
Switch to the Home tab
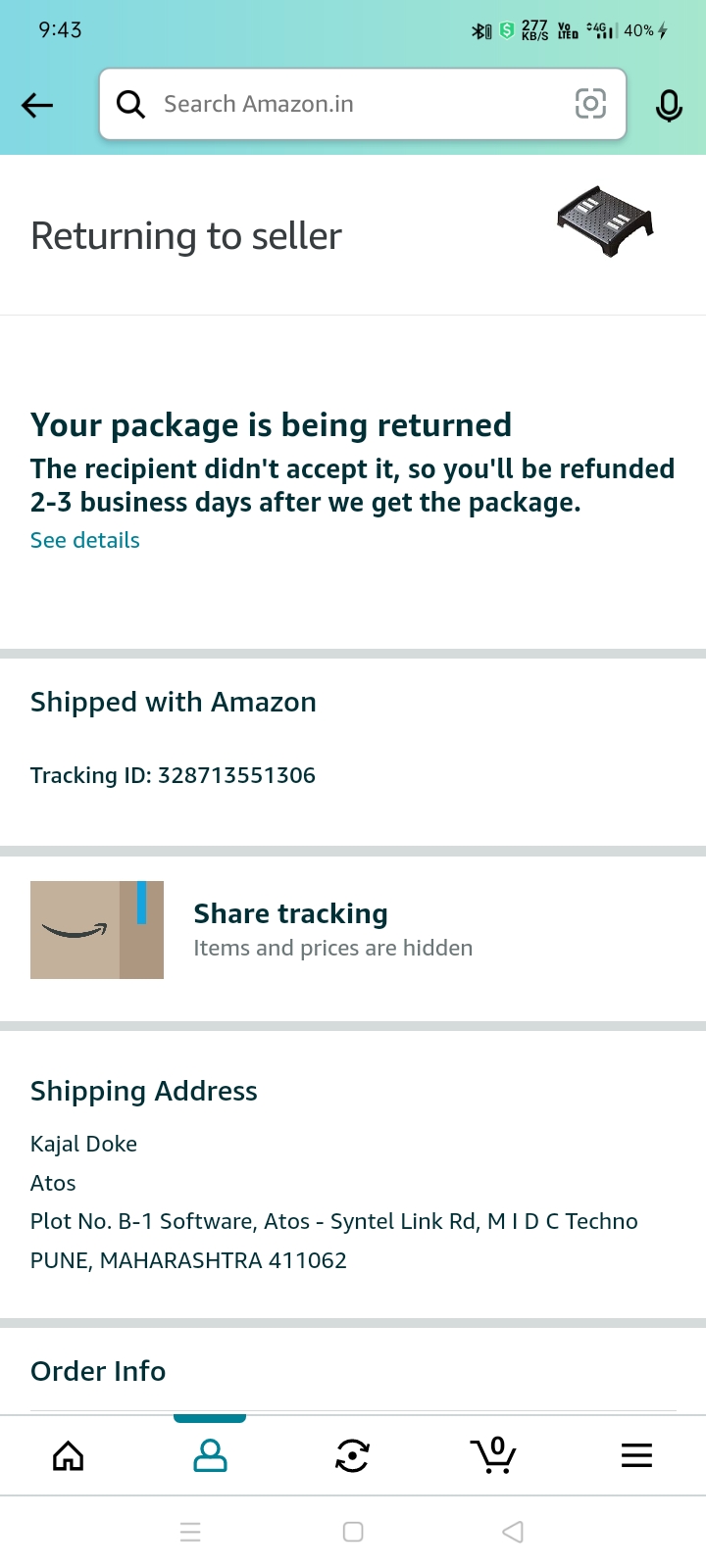[68, 1455]
